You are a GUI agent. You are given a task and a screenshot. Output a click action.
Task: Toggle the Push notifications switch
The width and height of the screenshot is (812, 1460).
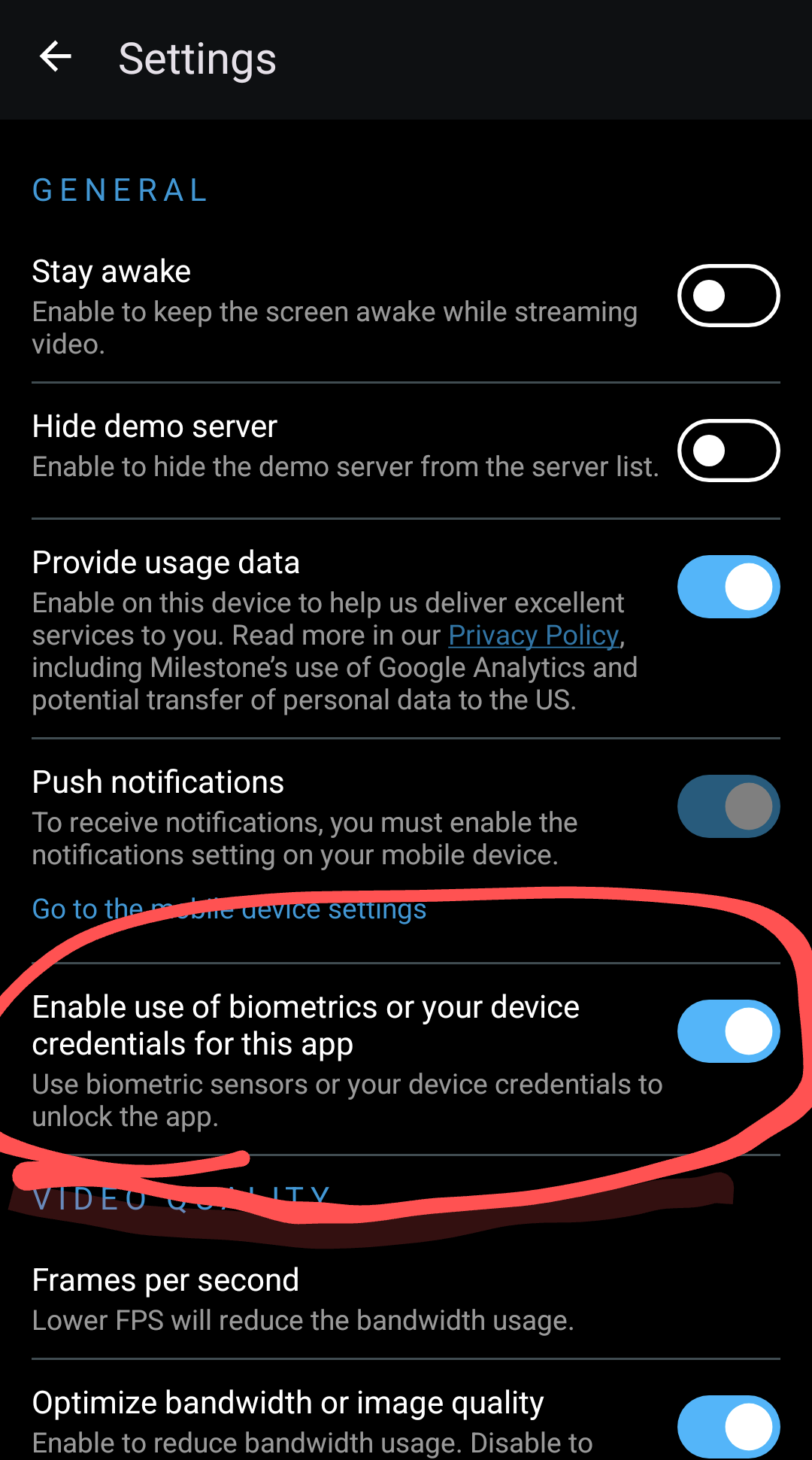click(728, 806)
